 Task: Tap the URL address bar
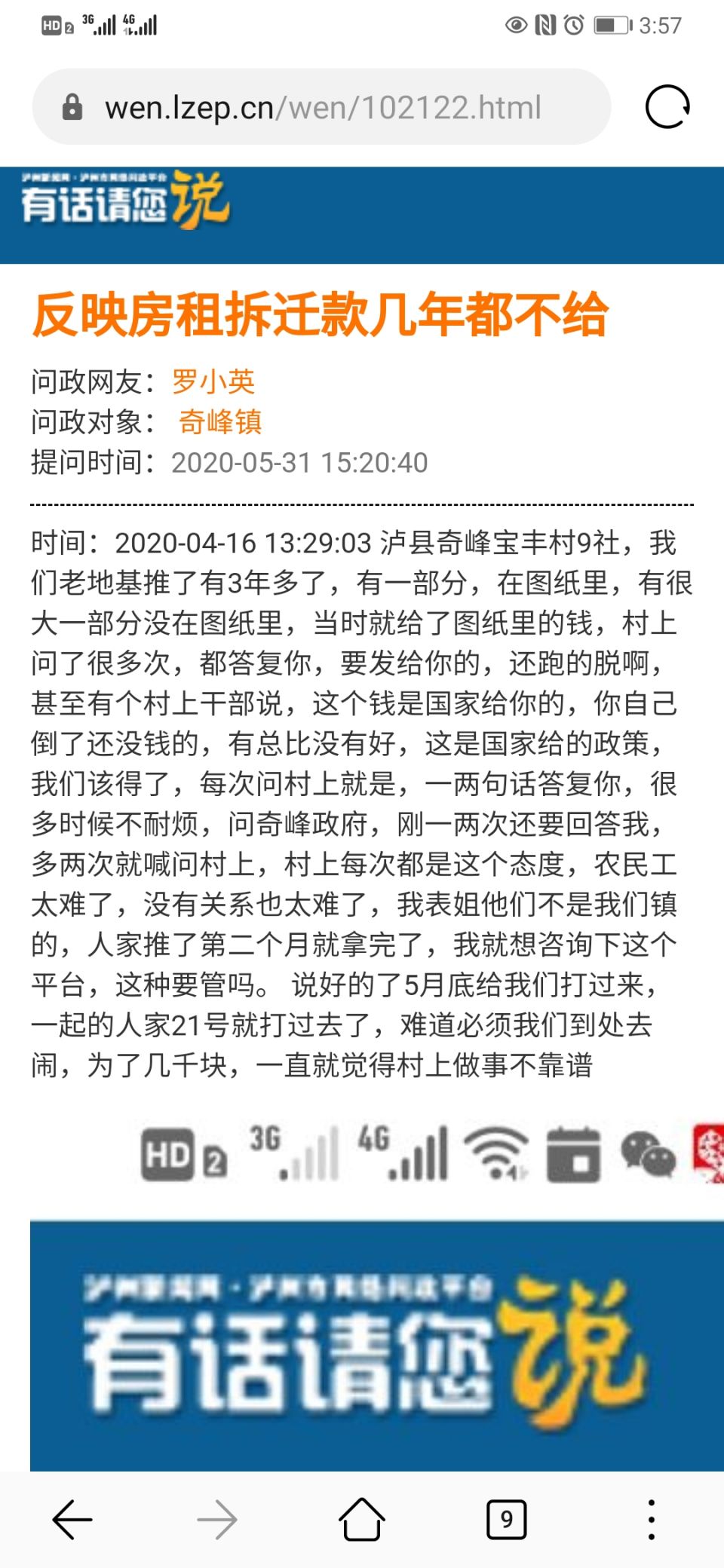pyautogui.click(x=323, y=108)
